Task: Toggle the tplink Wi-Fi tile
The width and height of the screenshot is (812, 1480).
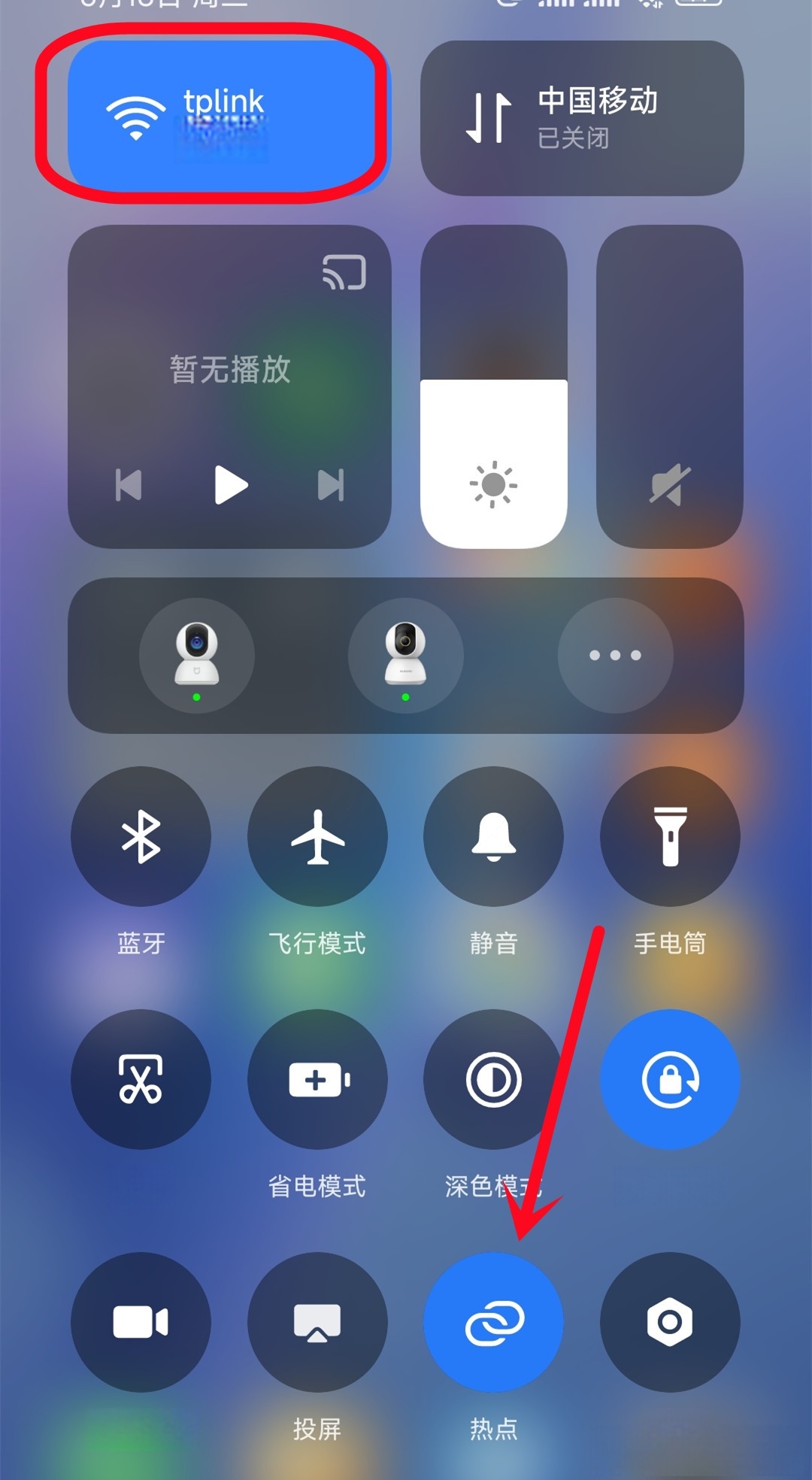Action: coord(222,118)
